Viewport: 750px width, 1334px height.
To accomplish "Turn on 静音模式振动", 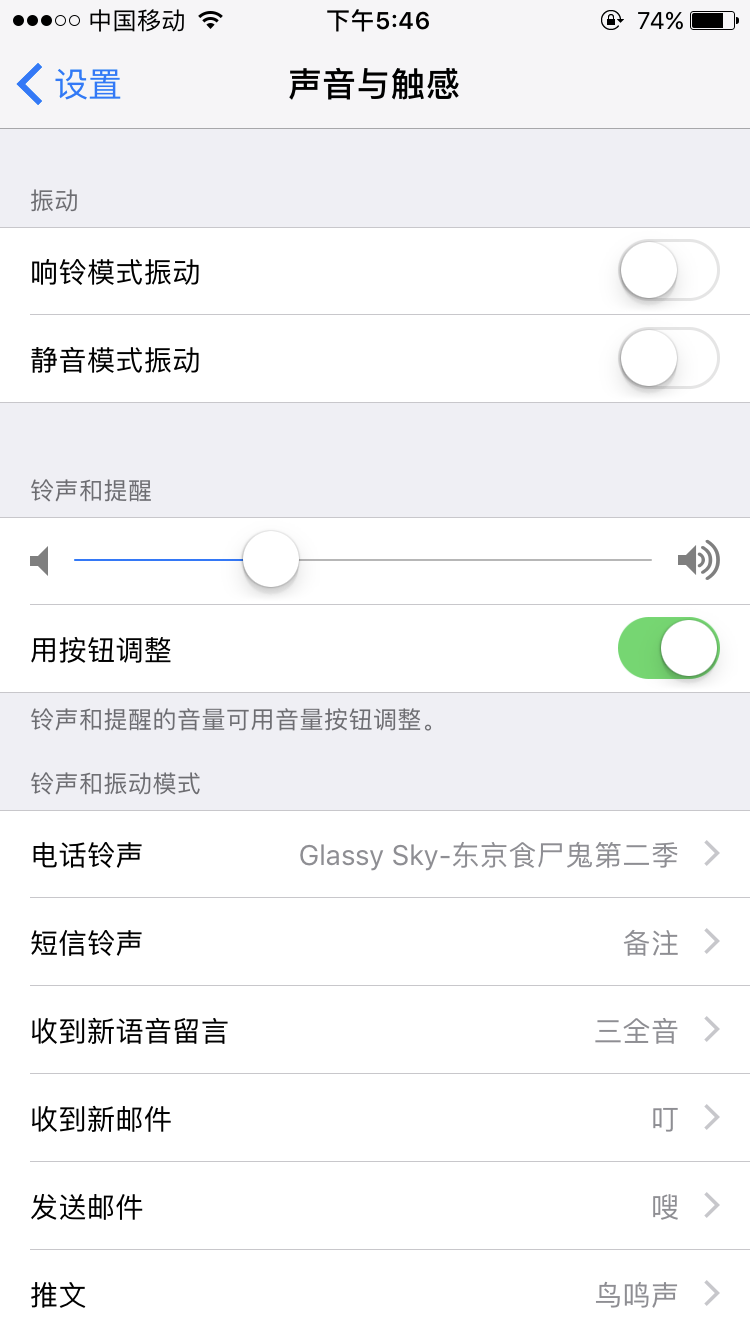I will [669, 358].
